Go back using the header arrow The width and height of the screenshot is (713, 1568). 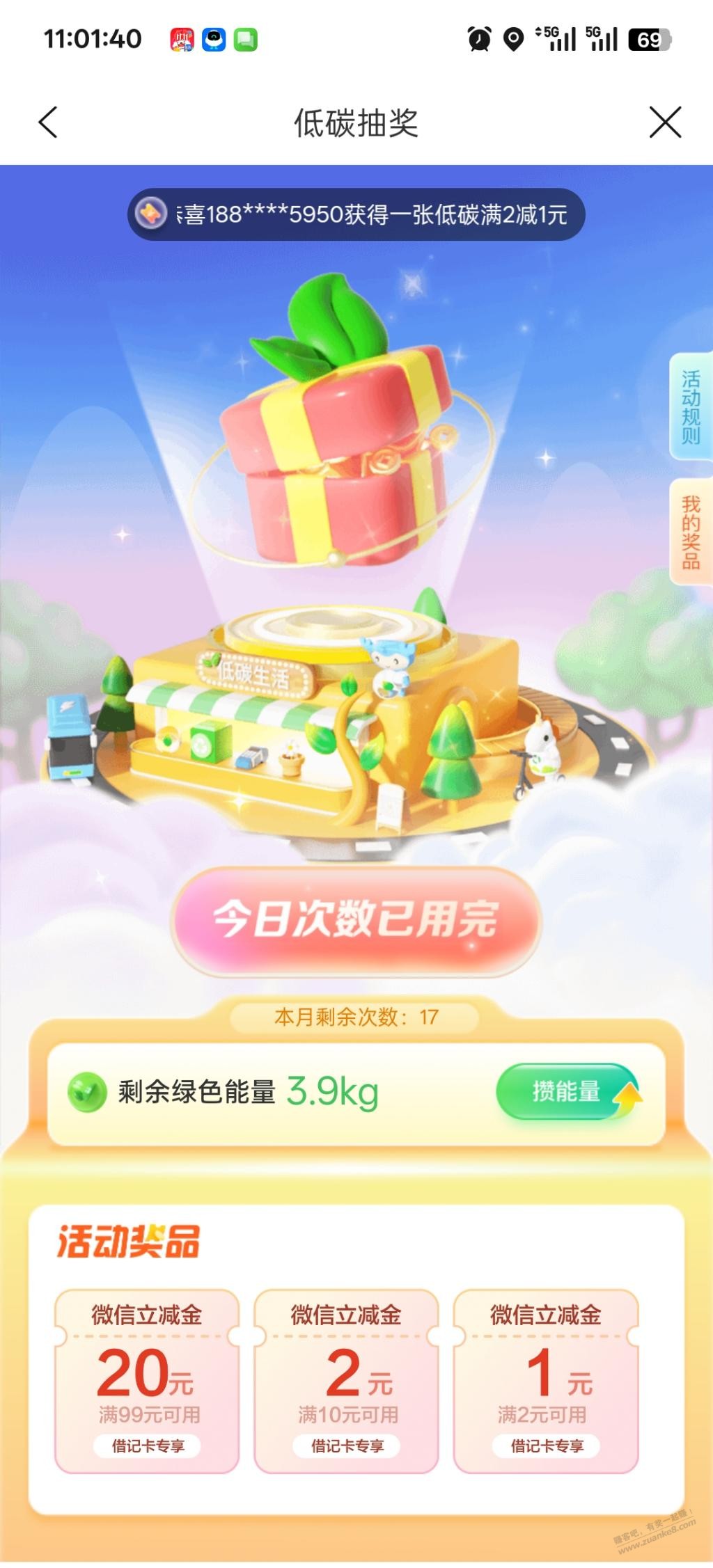(47, 123)
